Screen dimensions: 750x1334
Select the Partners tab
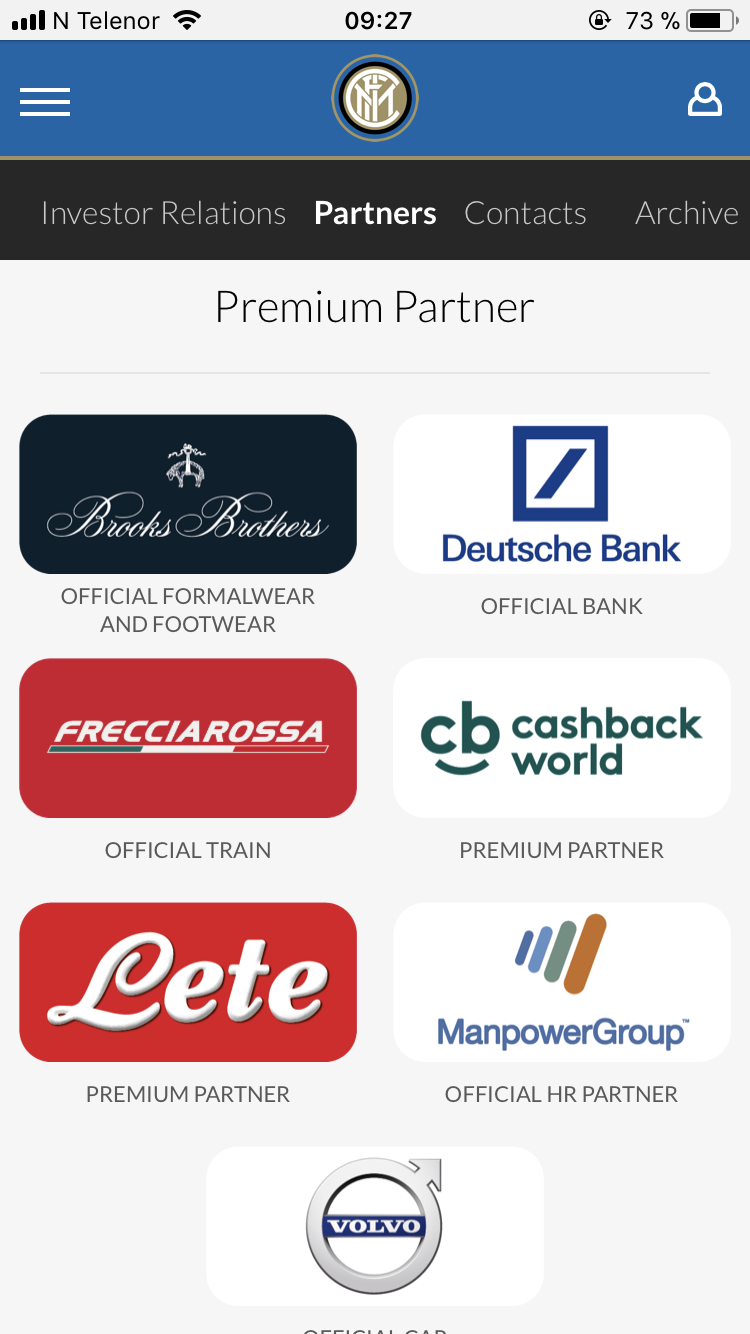pos(375,213)
